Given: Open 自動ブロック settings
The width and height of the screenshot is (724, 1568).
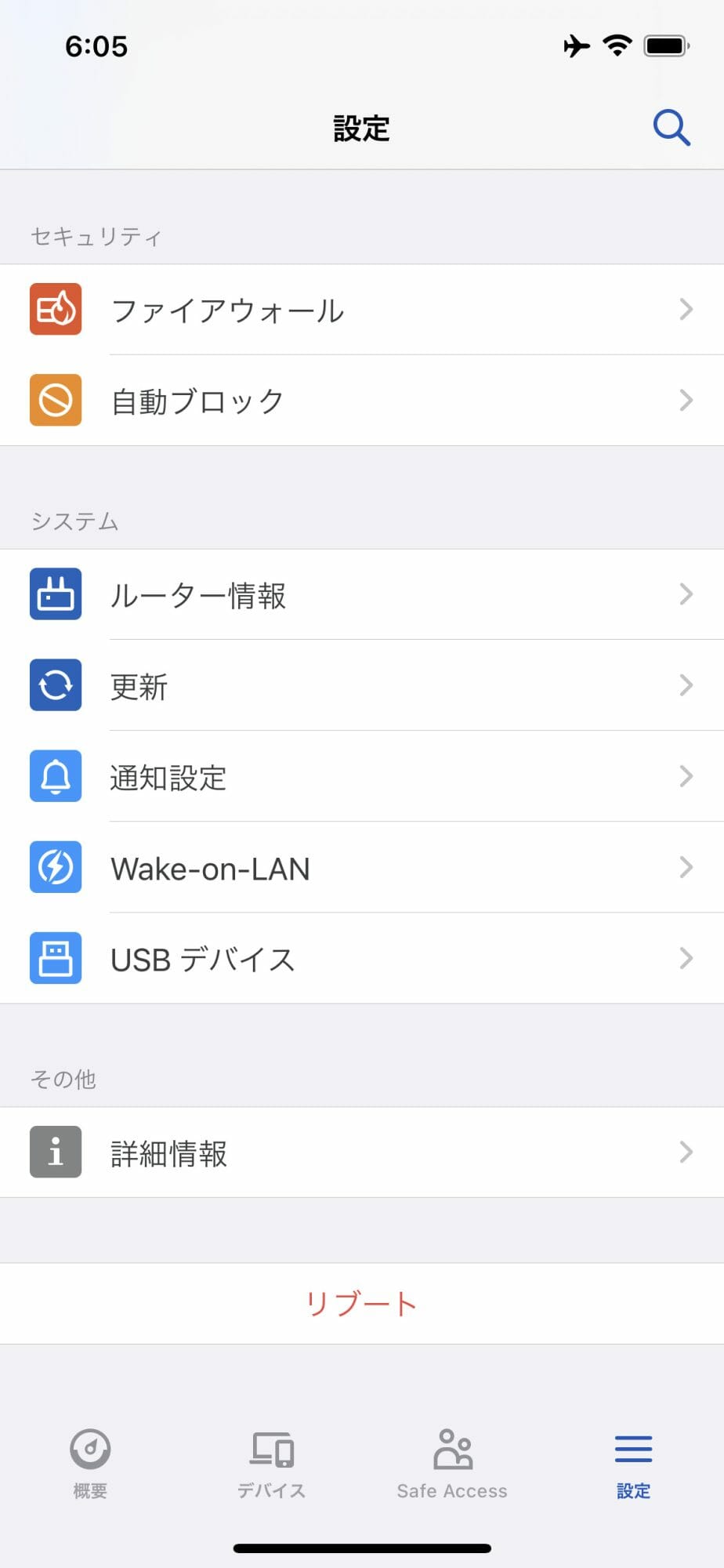Looking at the screenshot, I should tap(362, 401).
